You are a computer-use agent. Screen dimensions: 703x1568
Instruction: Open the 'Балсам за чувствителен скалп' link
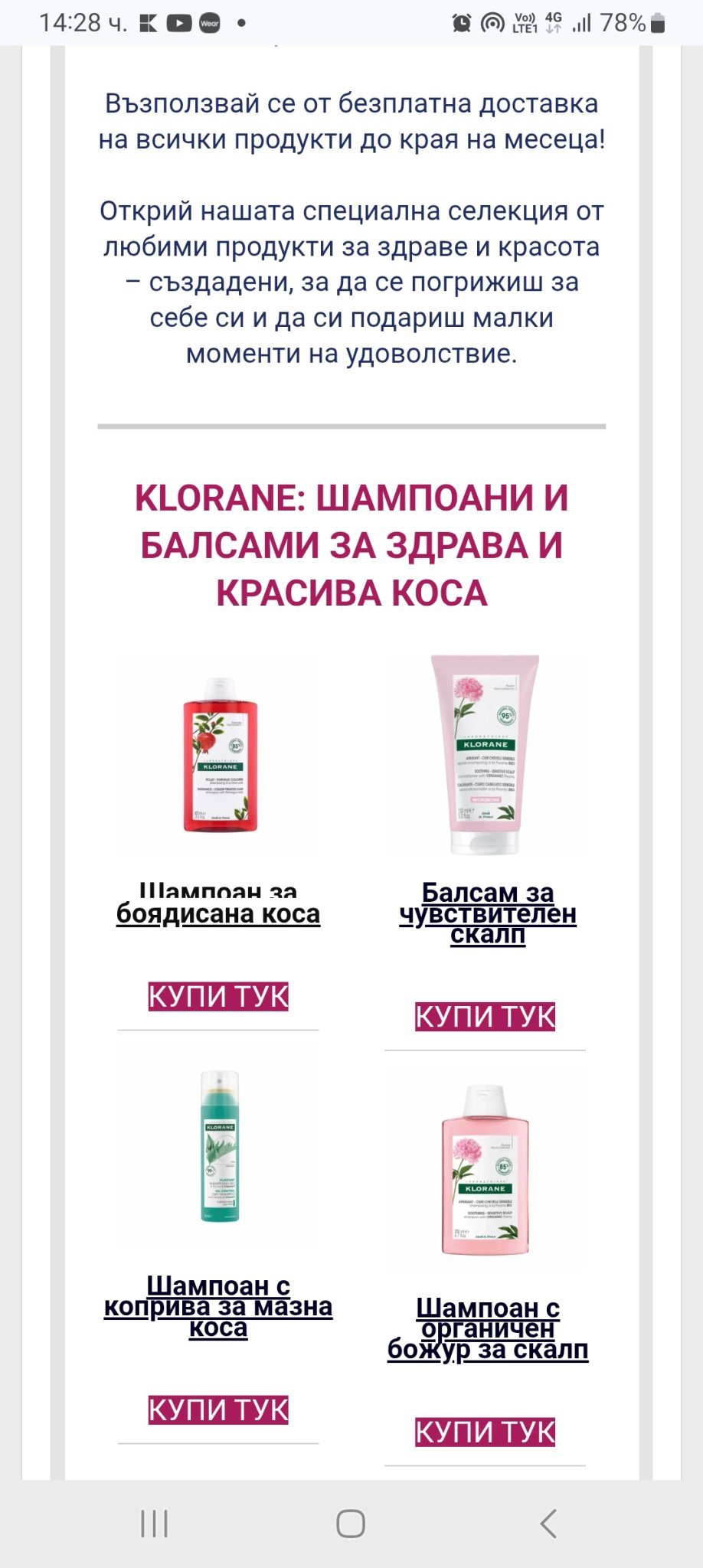[487, 913]
